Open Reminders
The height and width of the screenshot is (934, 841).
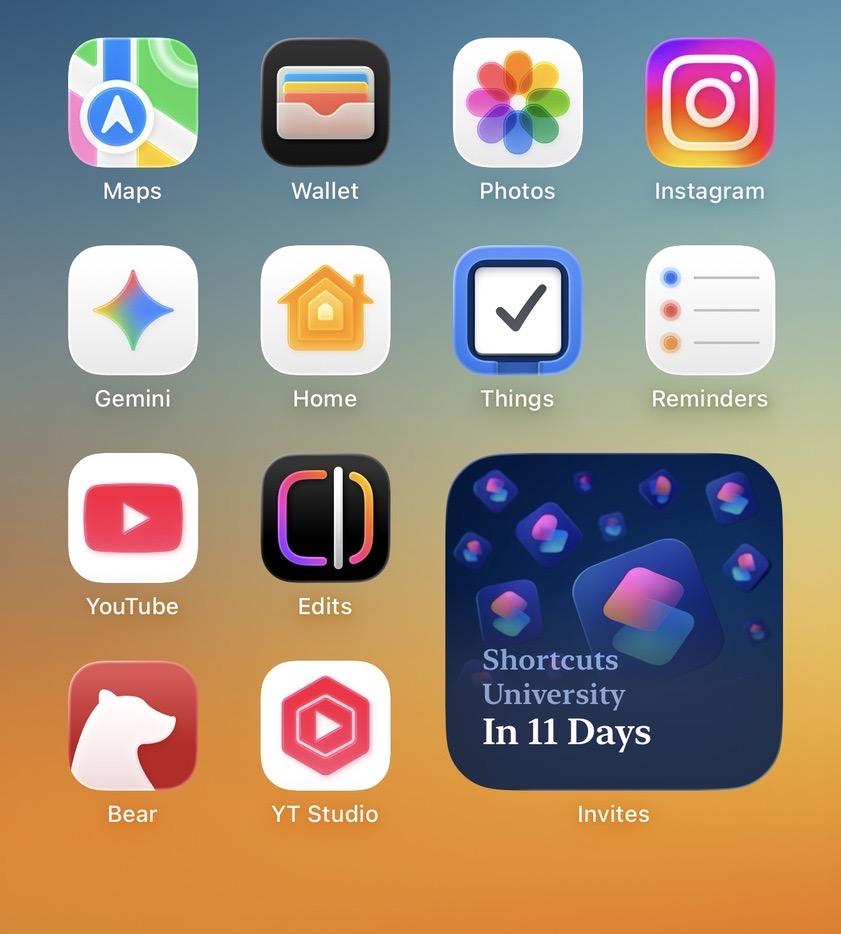710,310
